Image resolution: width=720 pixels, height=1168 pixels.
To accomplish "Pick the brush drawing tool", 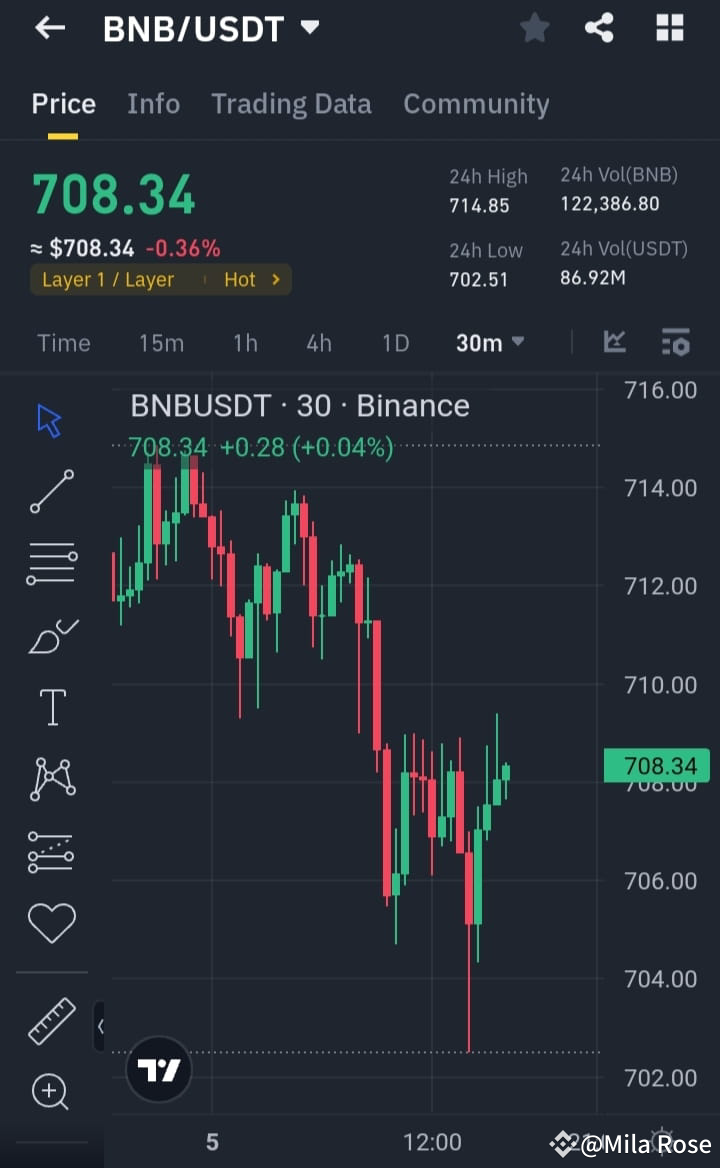I will [x=51, y=634].
